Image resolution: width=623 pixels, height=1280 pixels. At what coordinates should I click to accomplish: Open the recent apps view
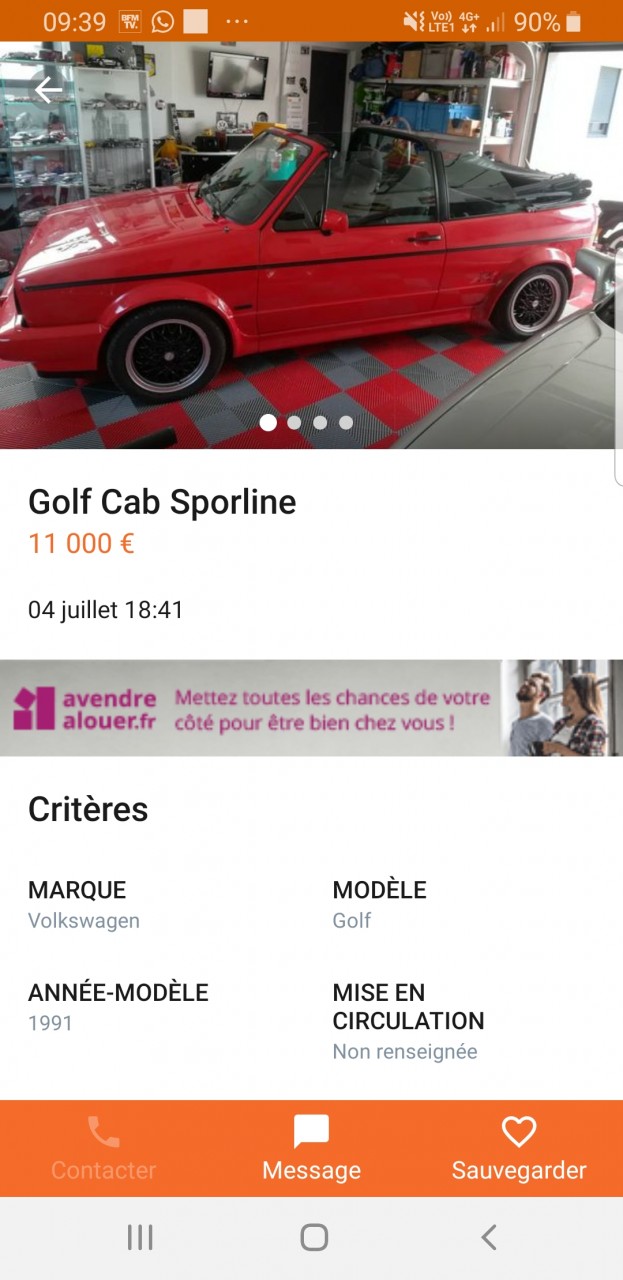pyautogui.click(x=140, y=1238)
